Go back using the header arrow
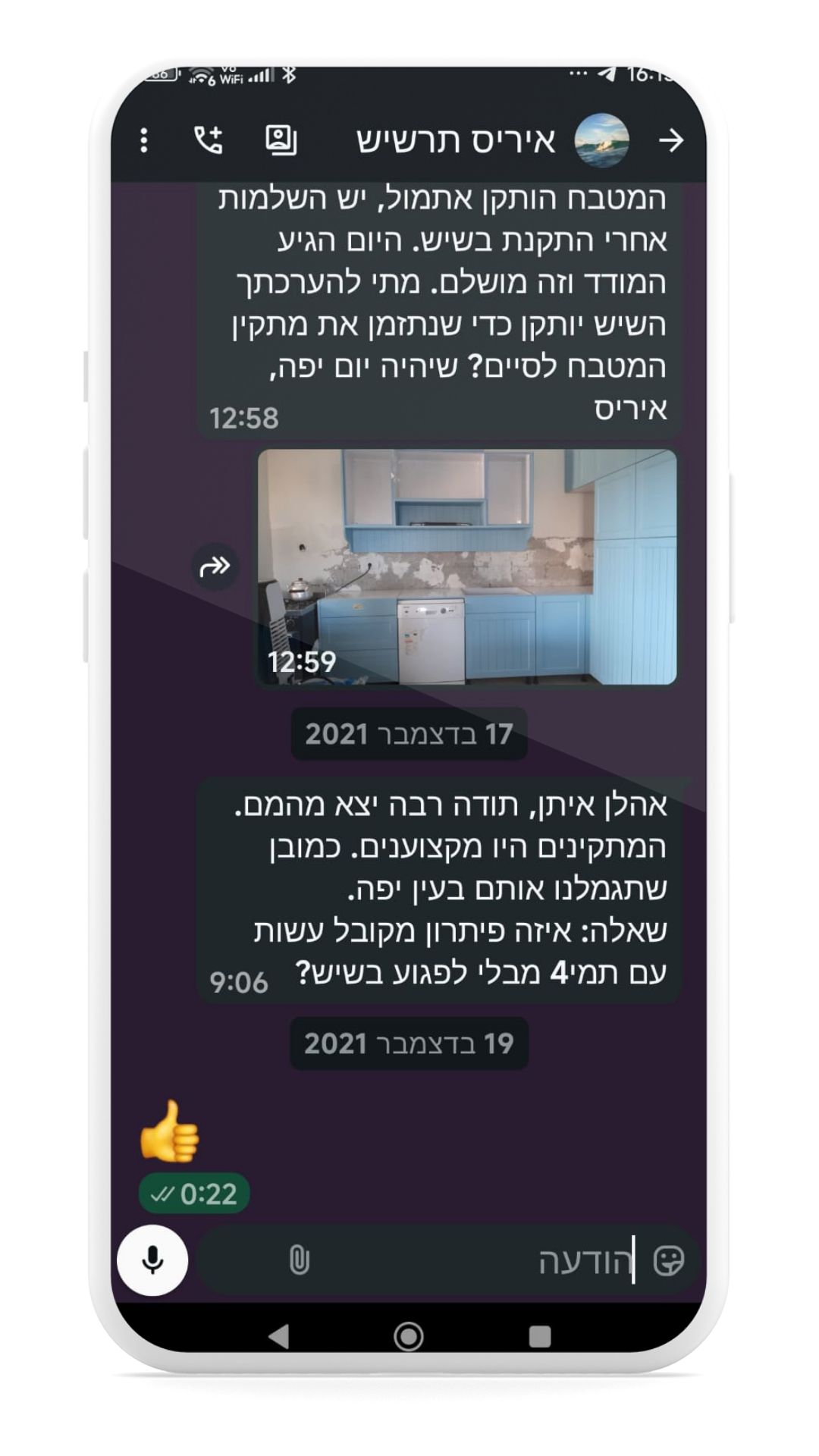819x1456 pixels. pos(670,140)
